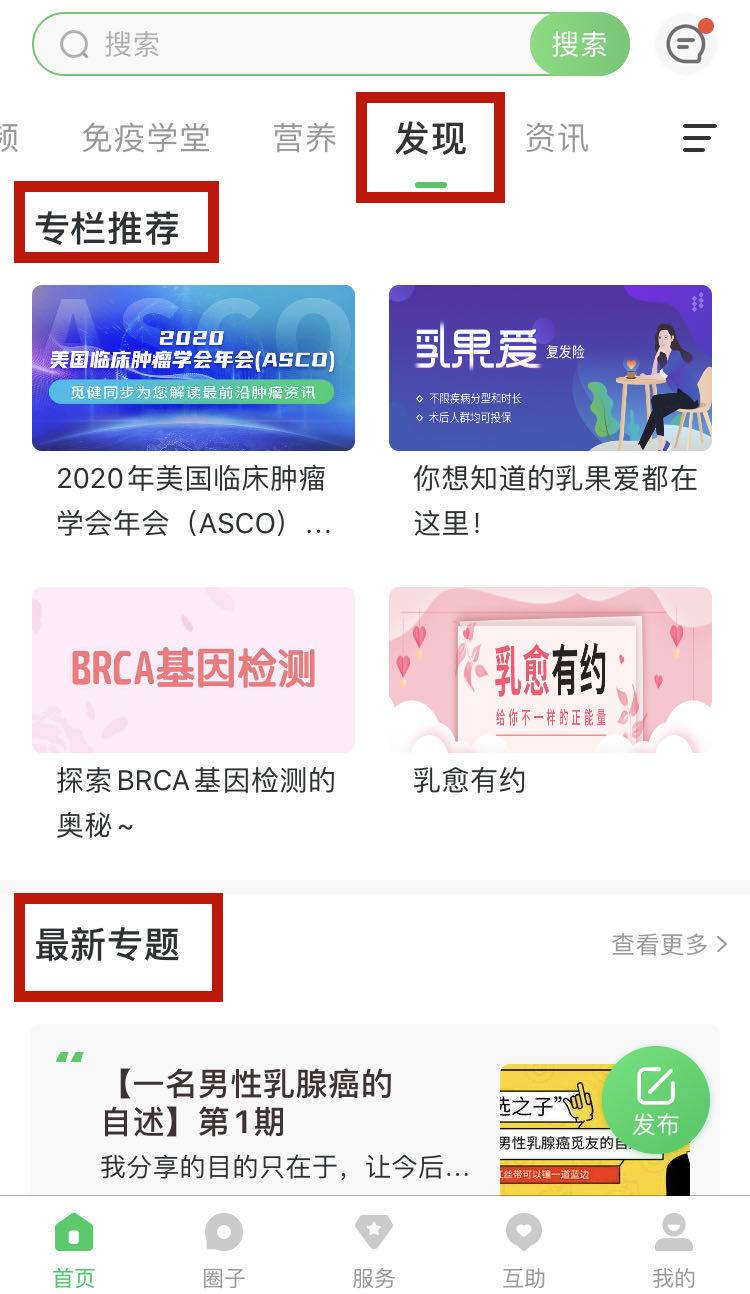
Task: Expand more topics via 查看更多
Action: pos(668,943)
